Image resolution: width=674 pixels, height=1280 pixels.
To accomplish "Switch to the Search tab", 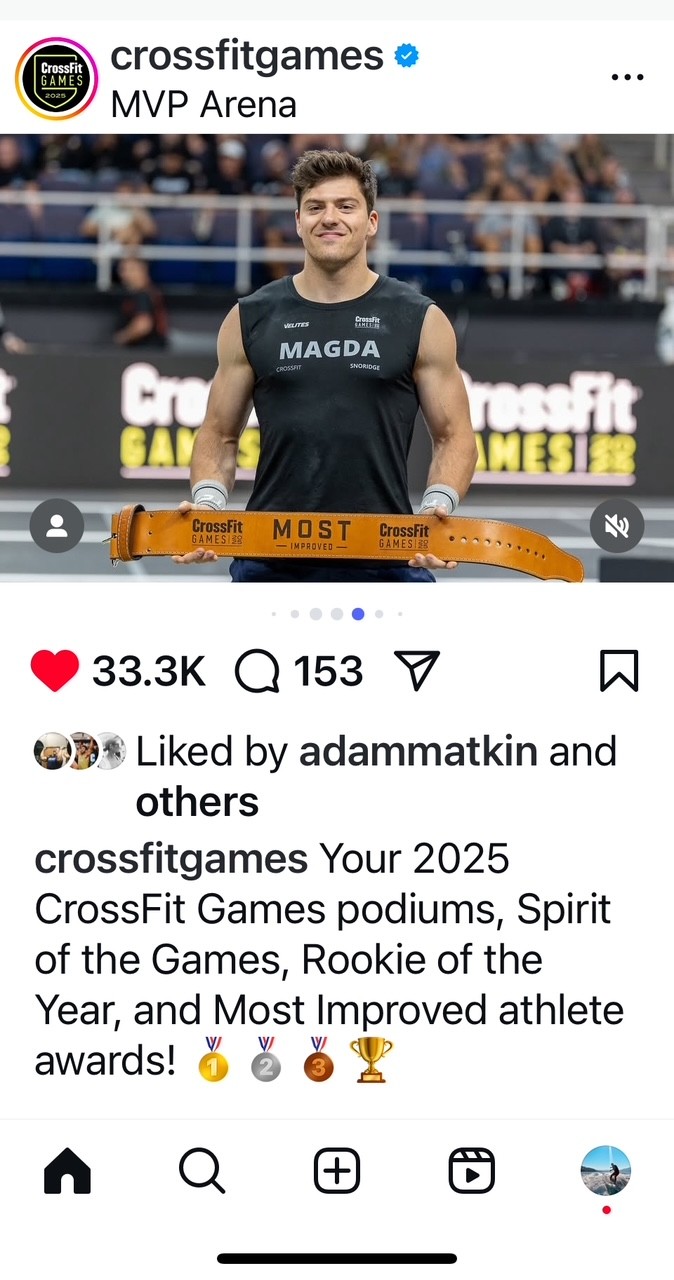I will click(202, 1170).
